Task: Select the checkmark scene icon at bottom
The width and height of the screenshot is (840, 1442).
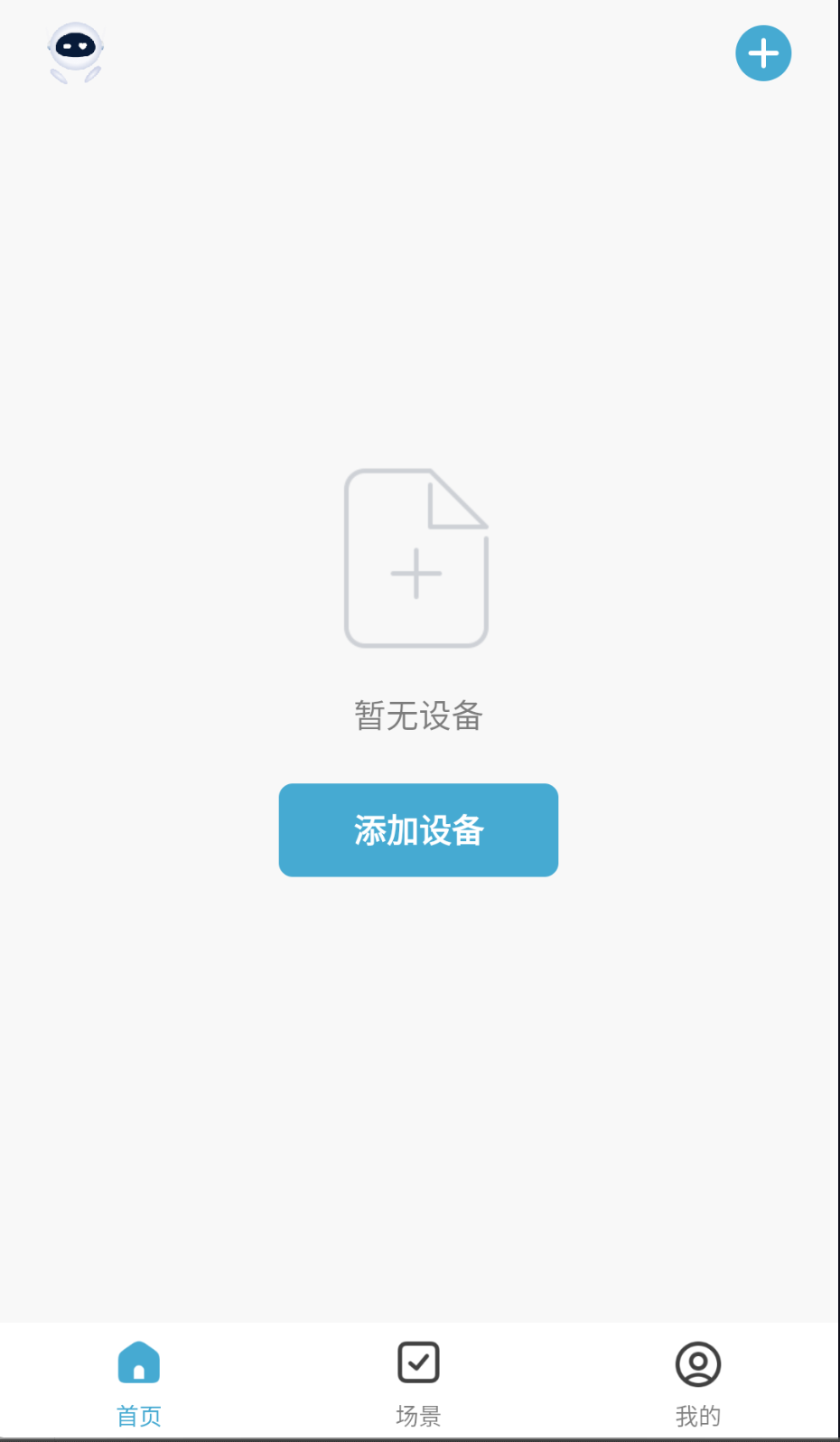Action: click(x=418, y=1362)
